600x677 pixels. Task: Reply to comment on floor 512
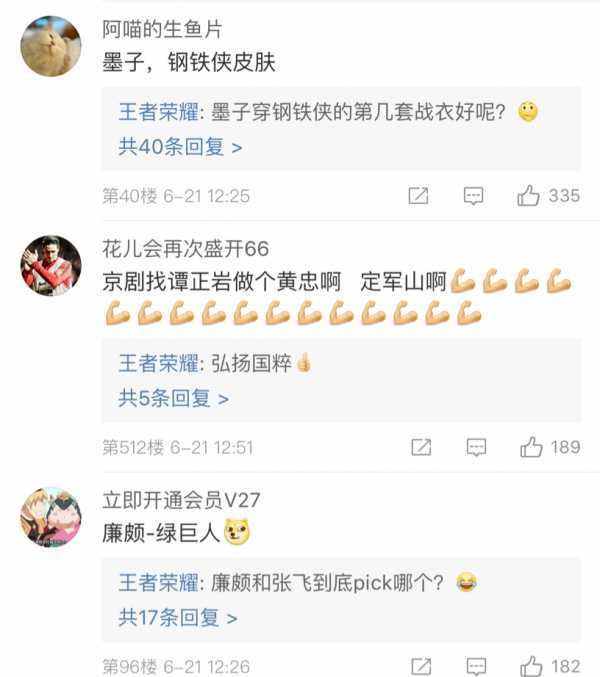point(476,447)
